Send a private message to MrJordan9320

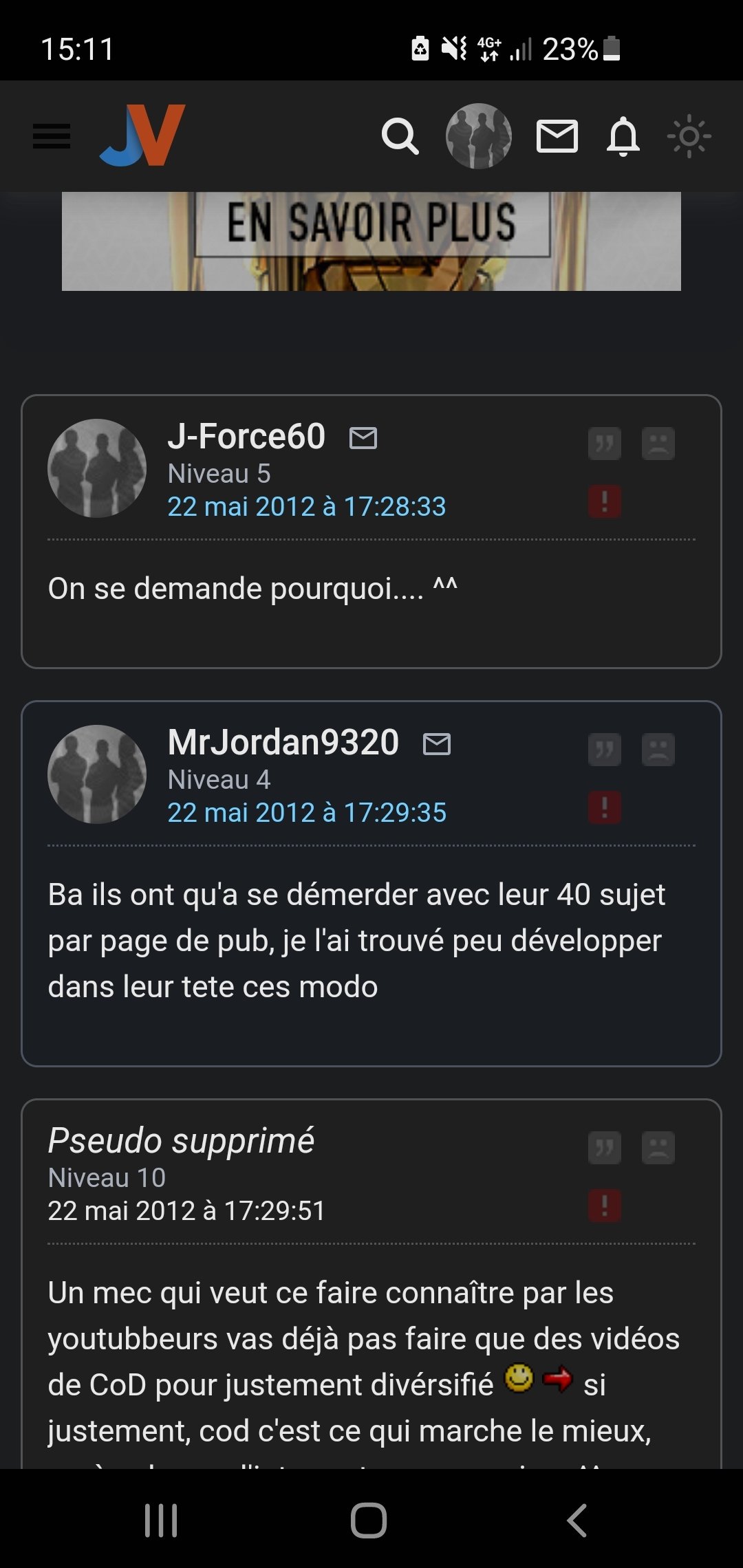coord(437,744)
